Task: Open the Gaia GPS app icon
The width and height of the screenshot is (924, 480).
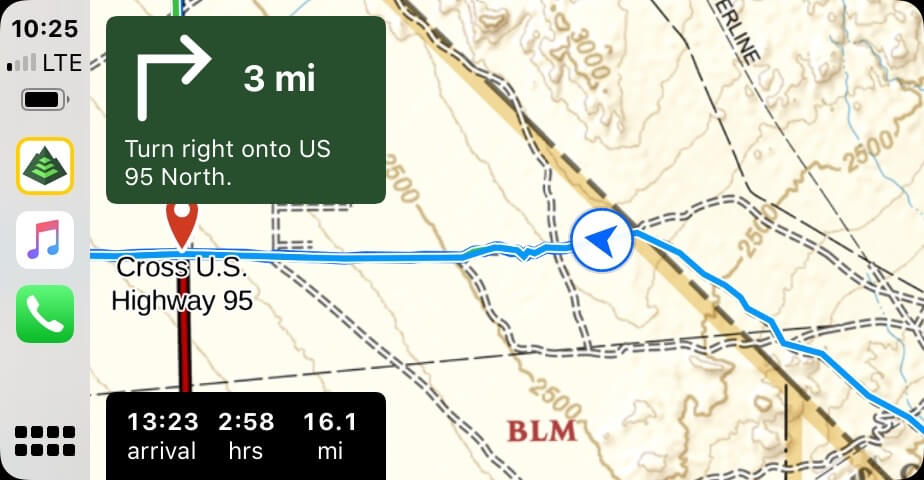Action: [x=45, y=165]
